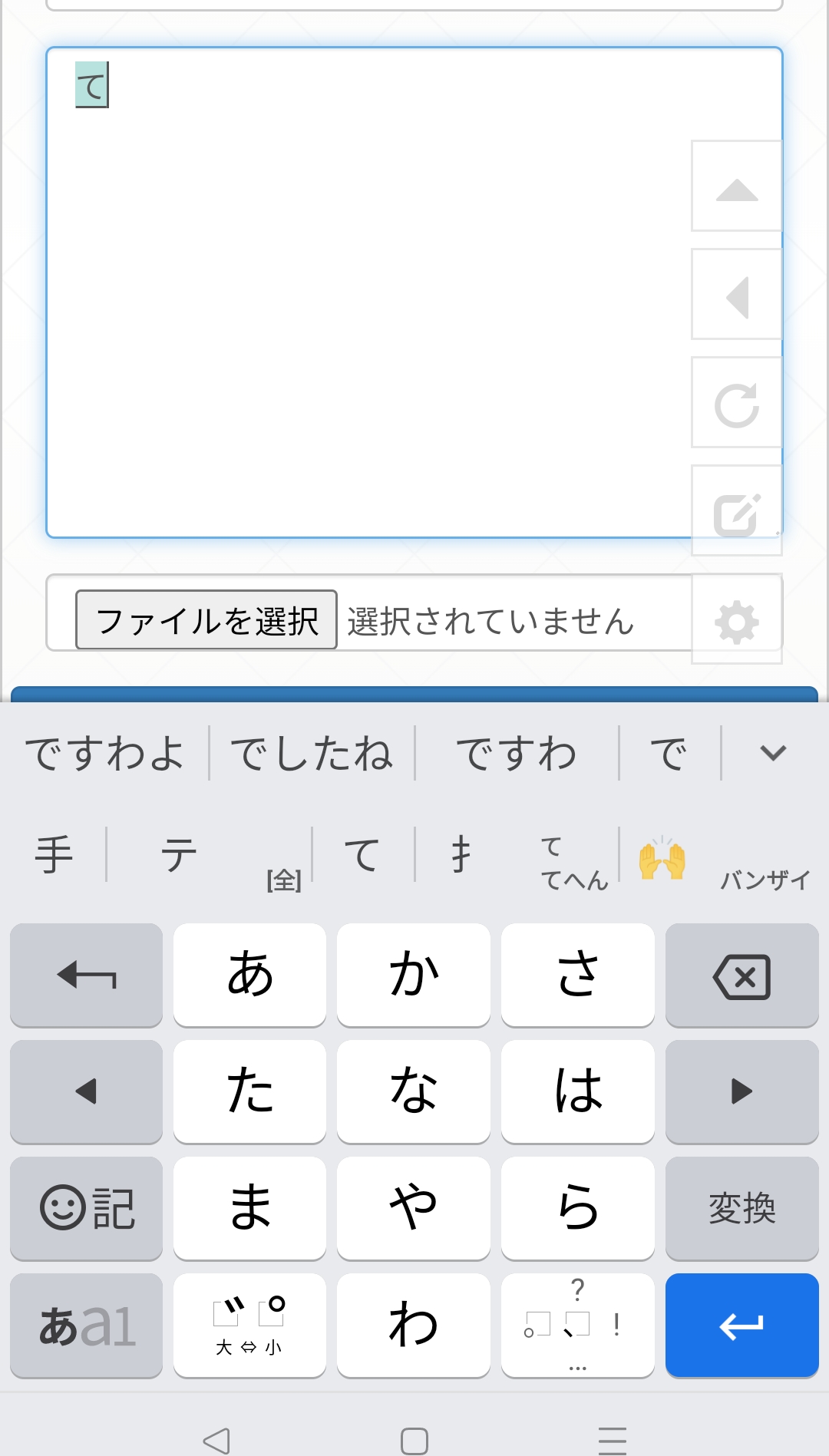Type the あ key
829x1456 pixels.
pyautogui.click(x=249, y=975)
